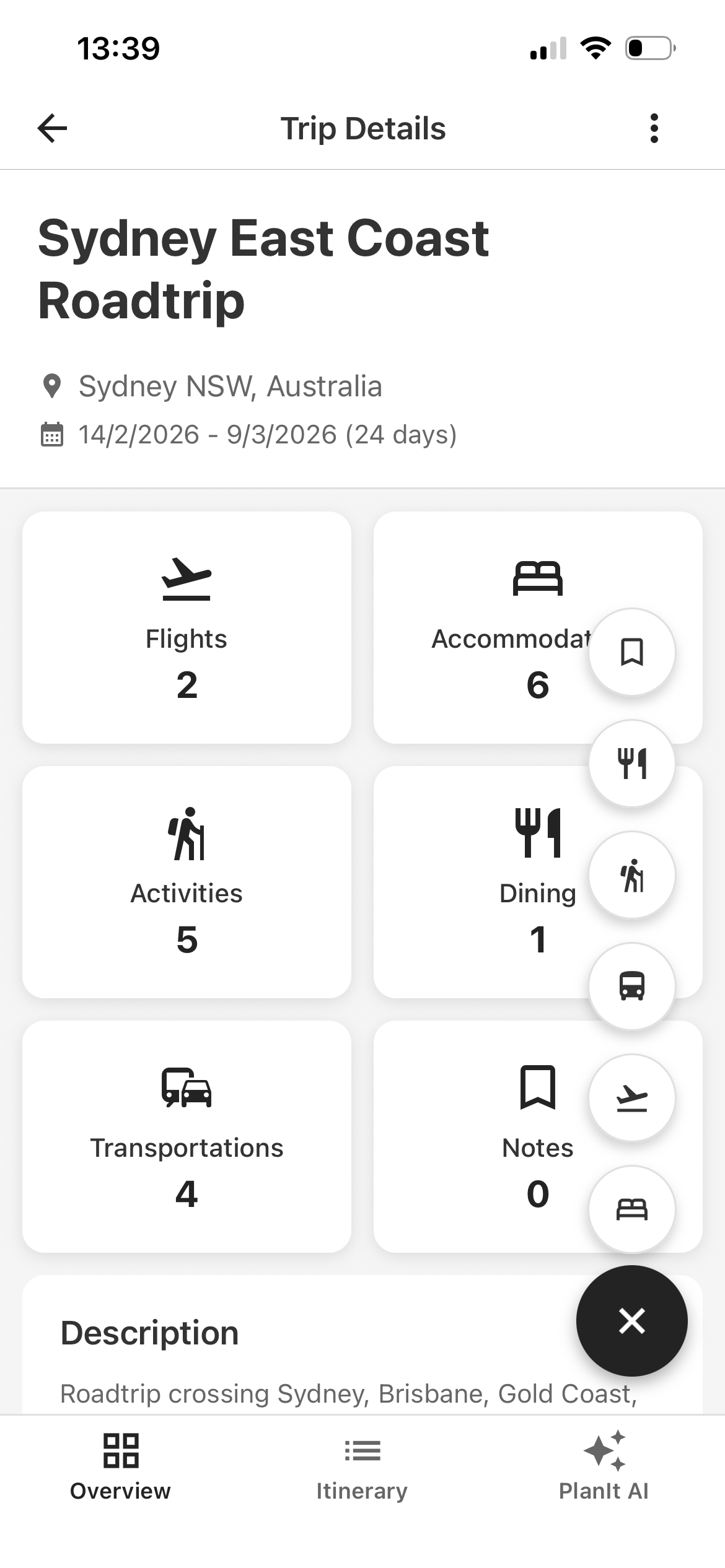Open the Flights card
Image resolution: width=725 pixels, height=1568 pixels.
(x=187, y=627)
